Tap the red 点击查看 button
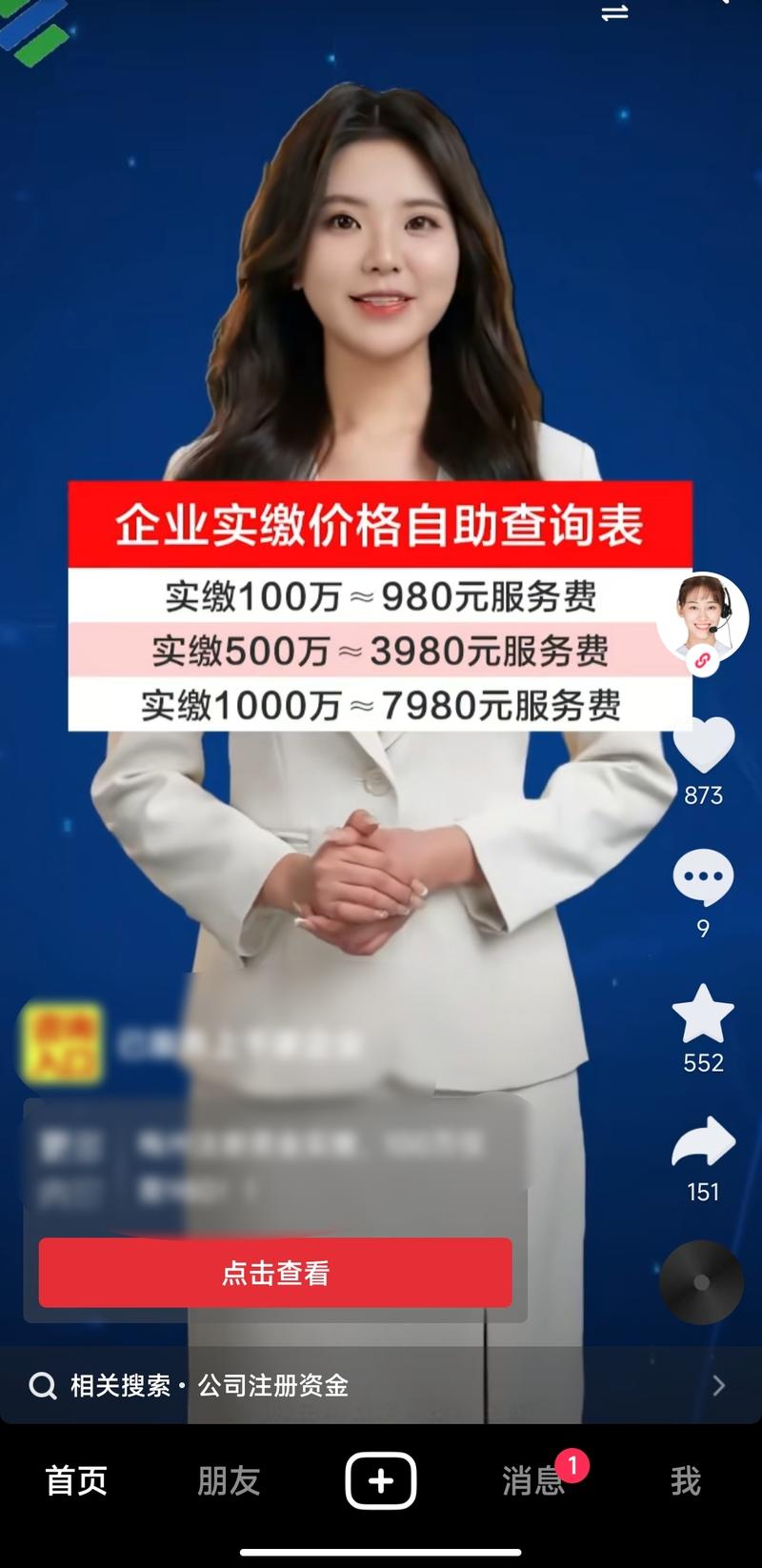The image size is (762, 1568). pos(275,1273)
